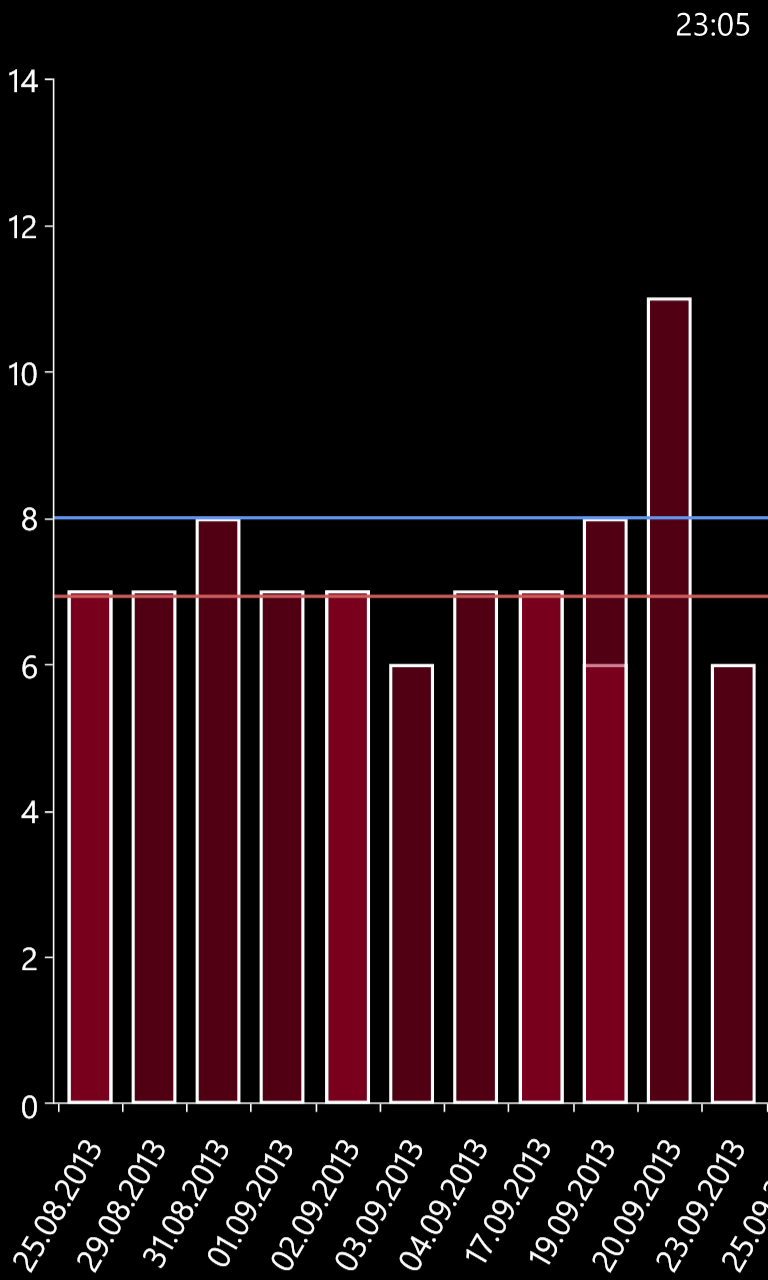768x1280 pixels.
Task: Tap the bar for 02.09.2013
Action: pos(347,846)
